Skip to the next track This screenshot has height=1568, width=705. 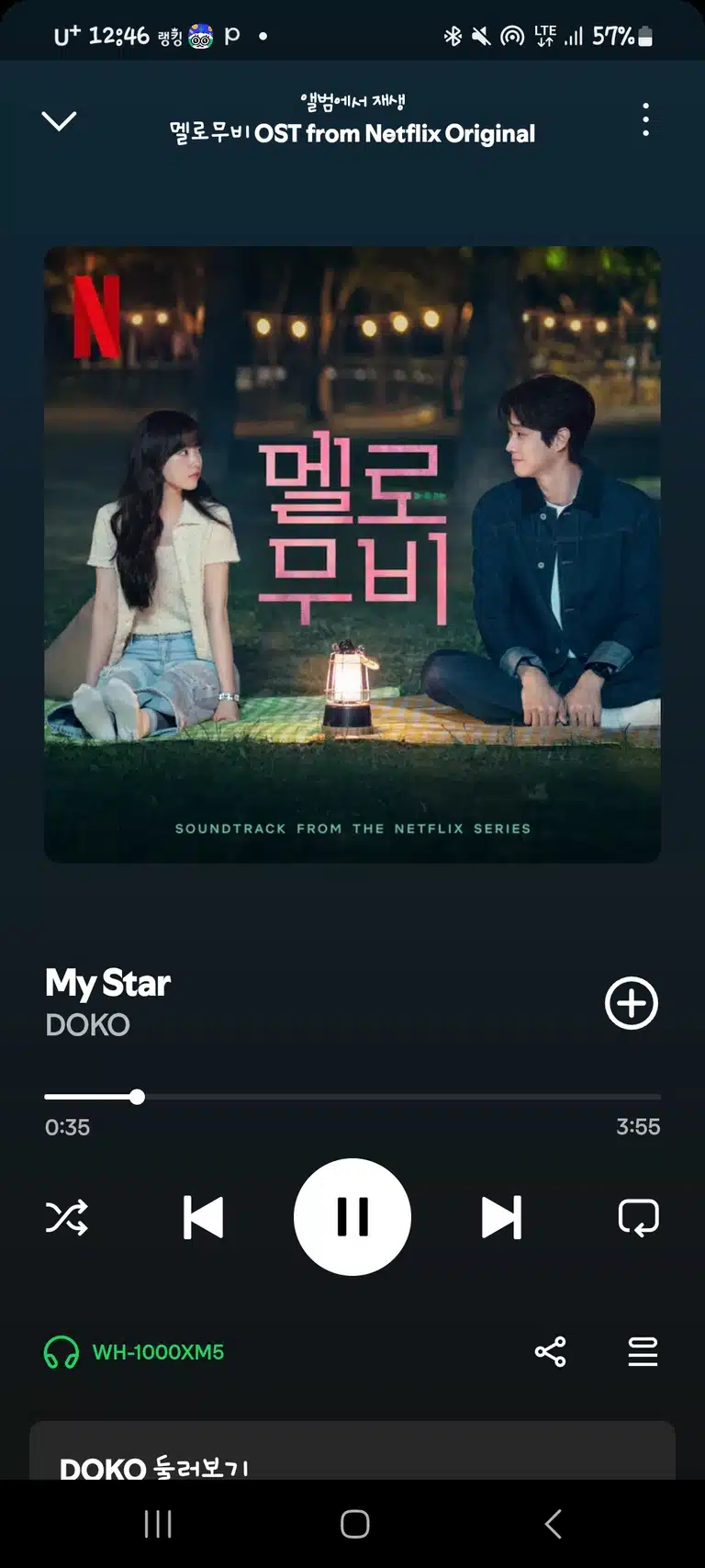501,1217
